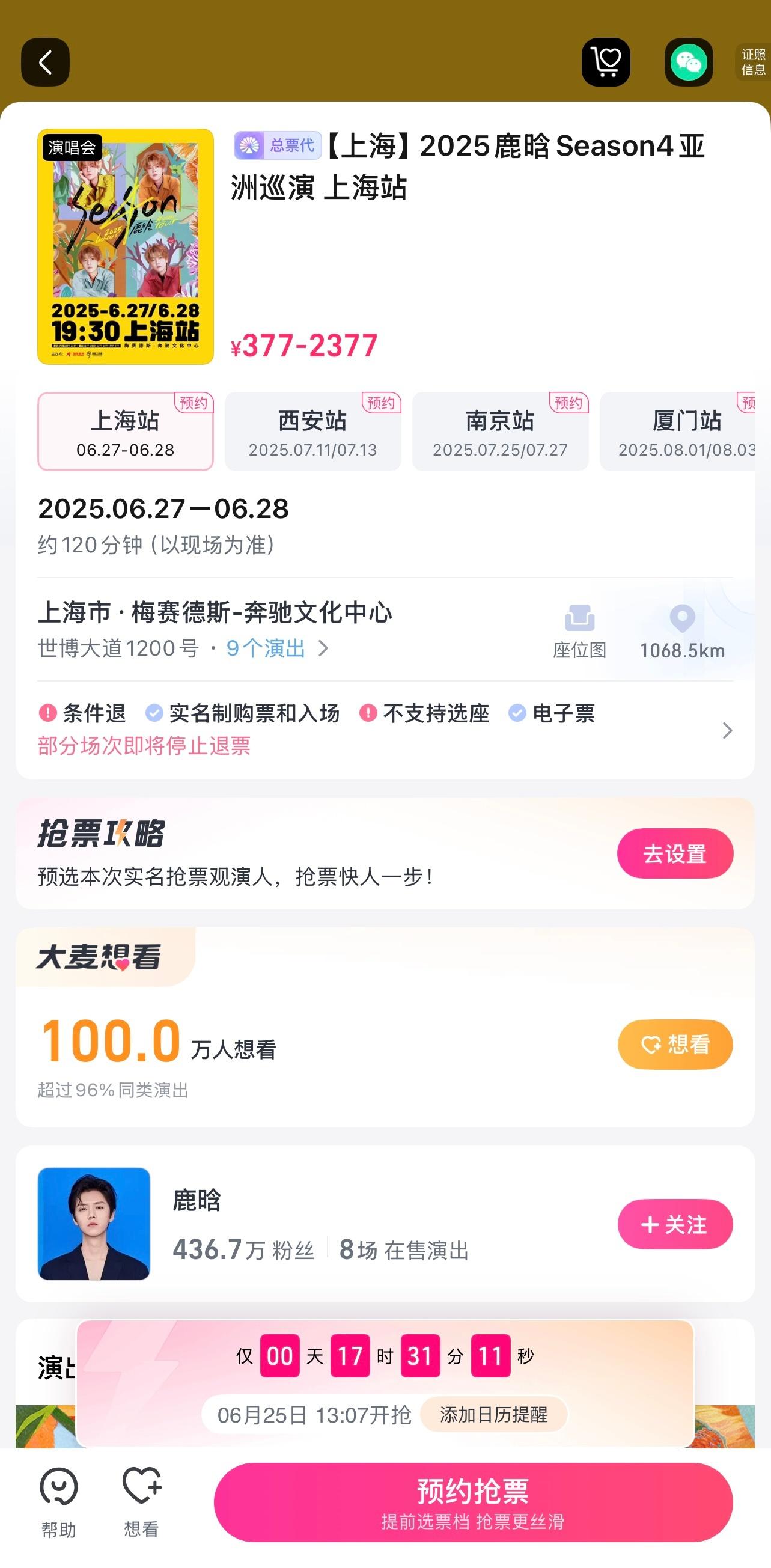Image resolution: width=771 pixels, height=1568 pixels.
Task: Tap 添加日历提醒 to add calendar reminder
Action: [x=493, y=1415]
